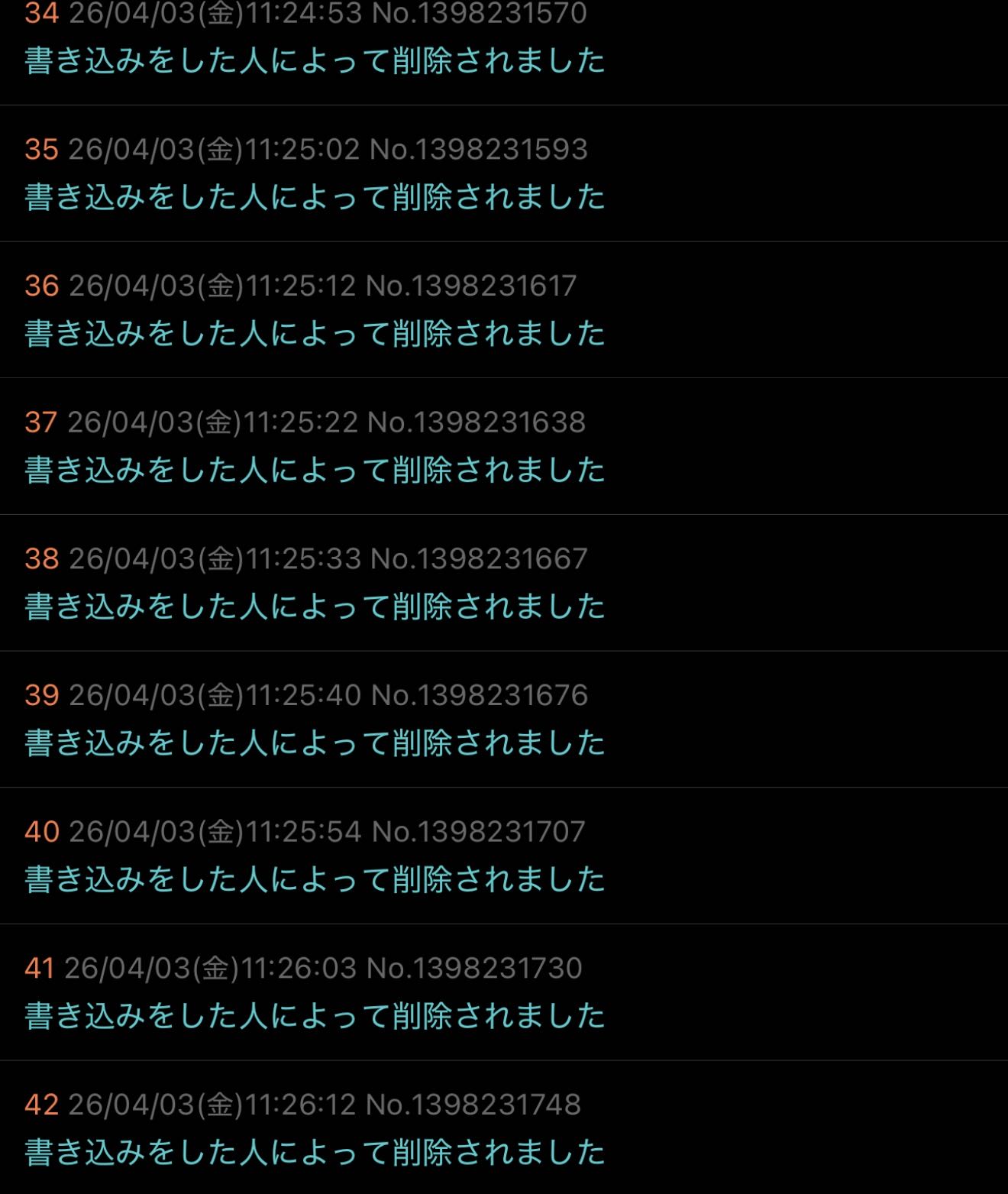
Task: Open post 39 posted at 11:25:40
Action: (41, 695)
